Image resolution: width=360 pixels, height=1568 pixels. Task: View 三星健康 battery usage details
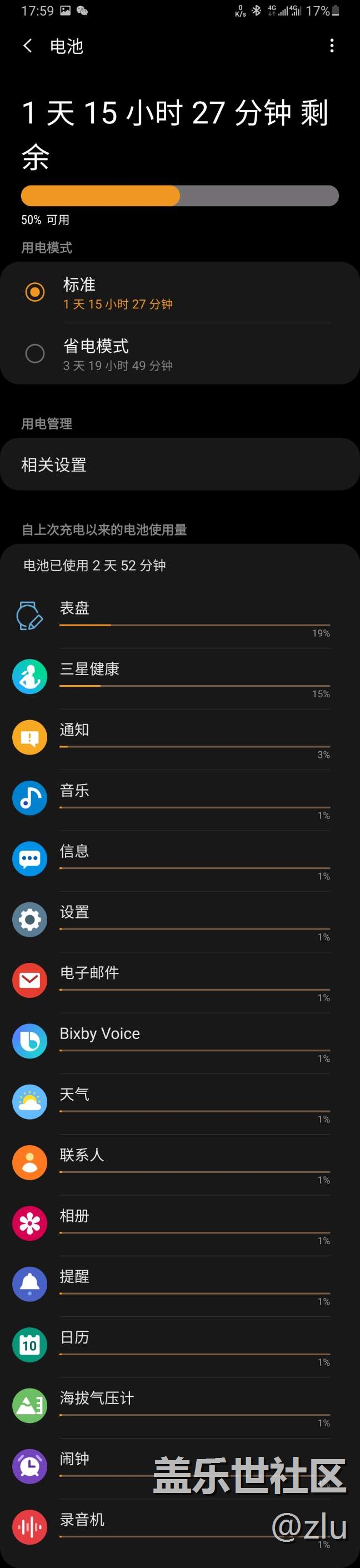tap(180, 678)
